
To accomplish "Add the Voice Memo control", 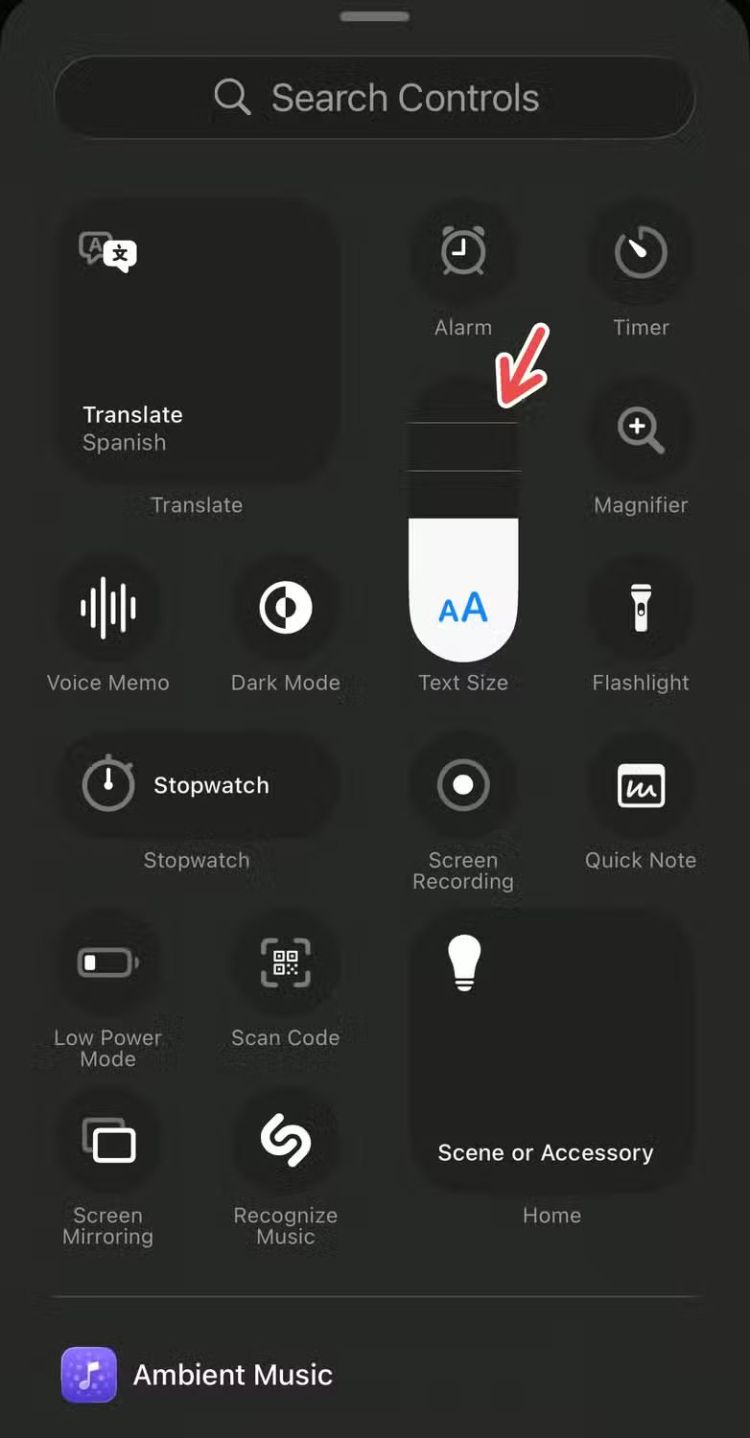I will pyautogui.click(x=108, y=607).
